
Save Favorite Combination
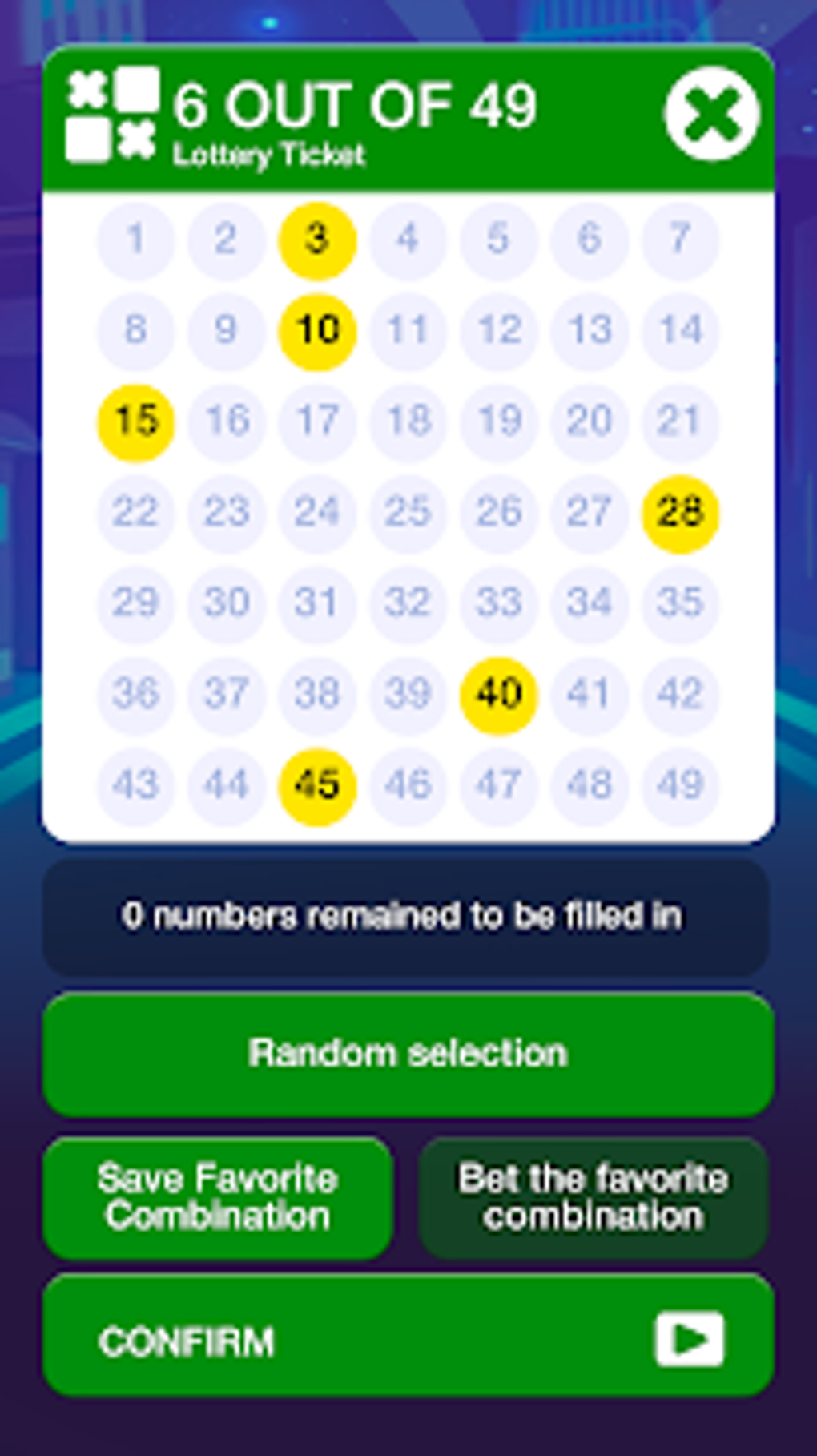point(218,1198)
